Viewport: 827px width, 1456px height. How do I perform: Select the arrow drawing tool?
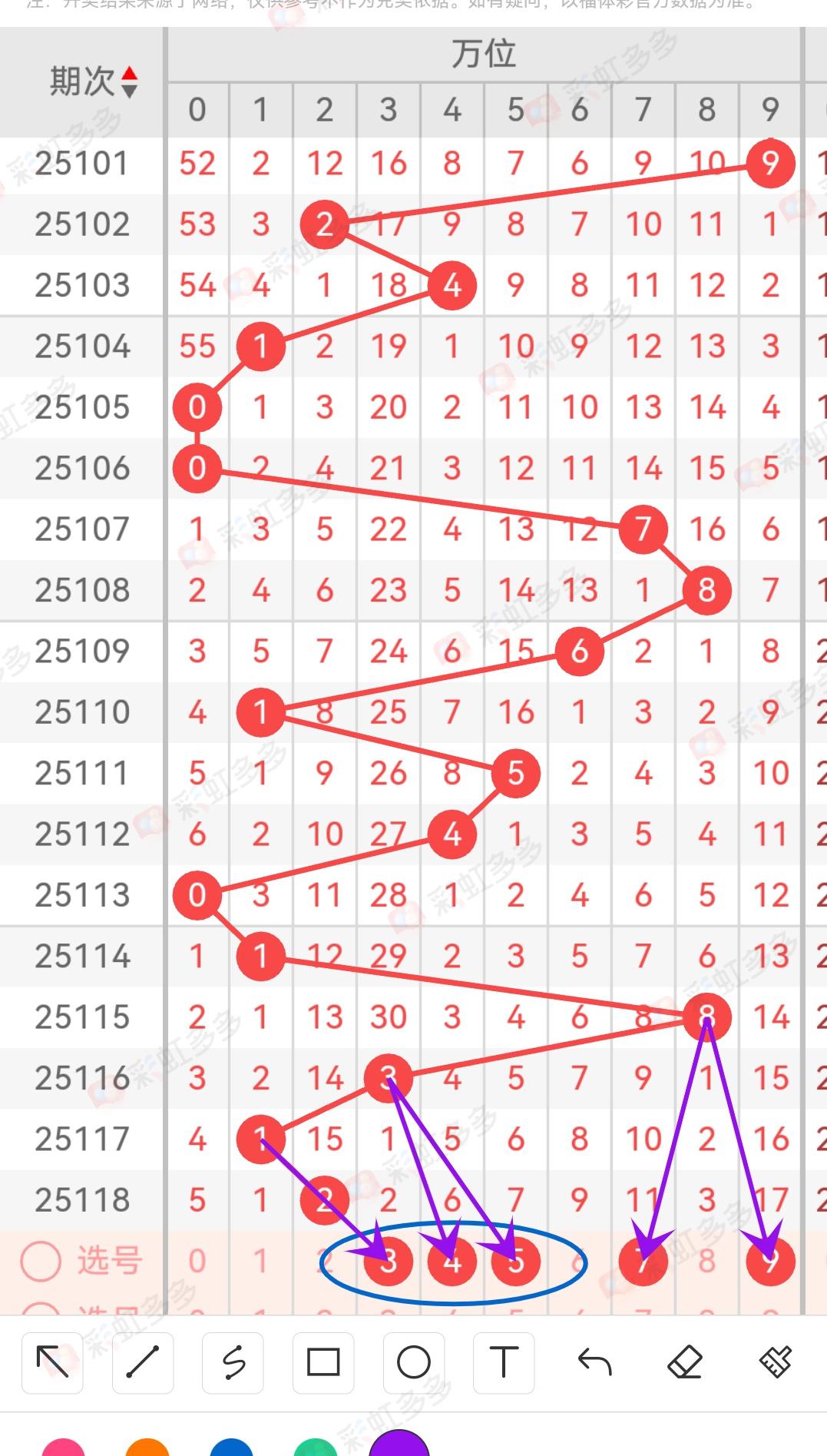point(52,1363)
